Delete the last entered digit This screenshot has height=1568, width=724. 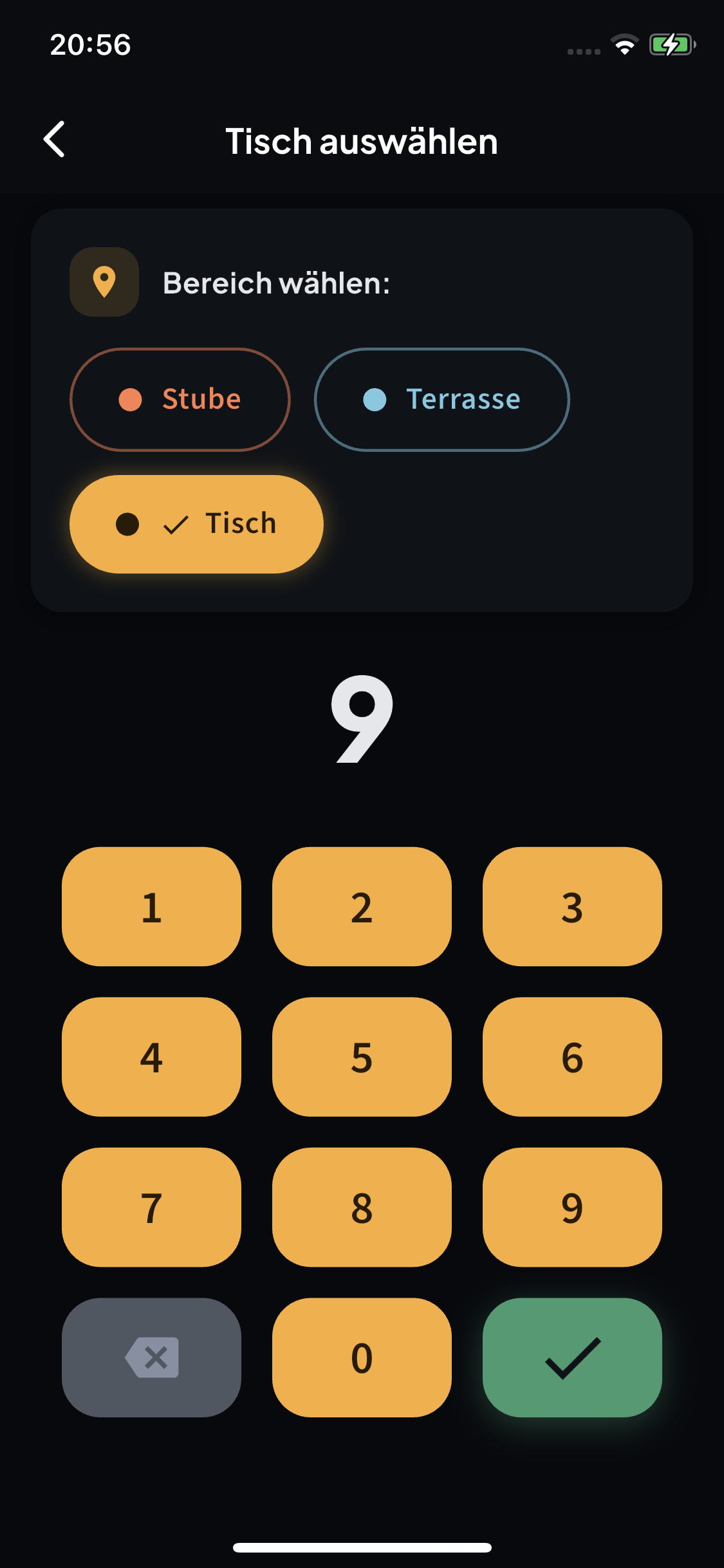(151, 1358)
